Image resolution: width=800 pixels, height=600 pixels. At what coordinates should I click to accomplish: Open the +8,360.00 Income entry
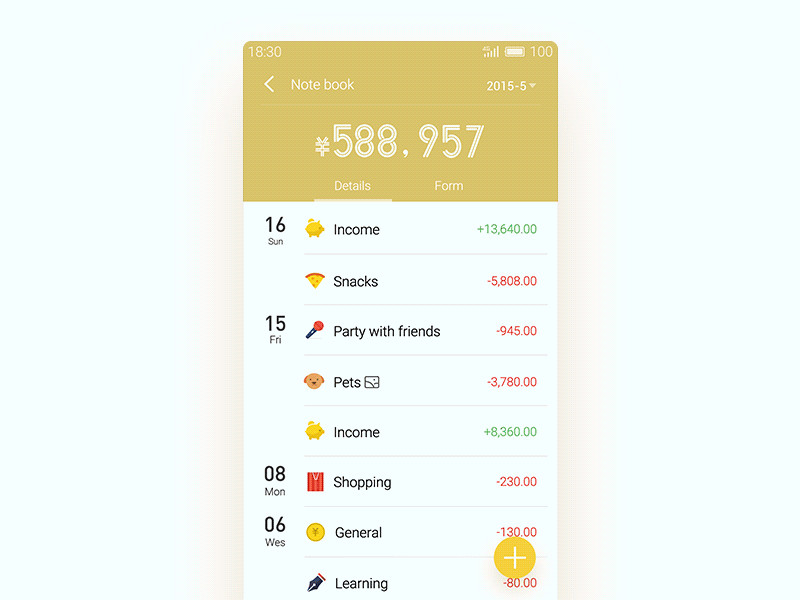click(425, 432)
